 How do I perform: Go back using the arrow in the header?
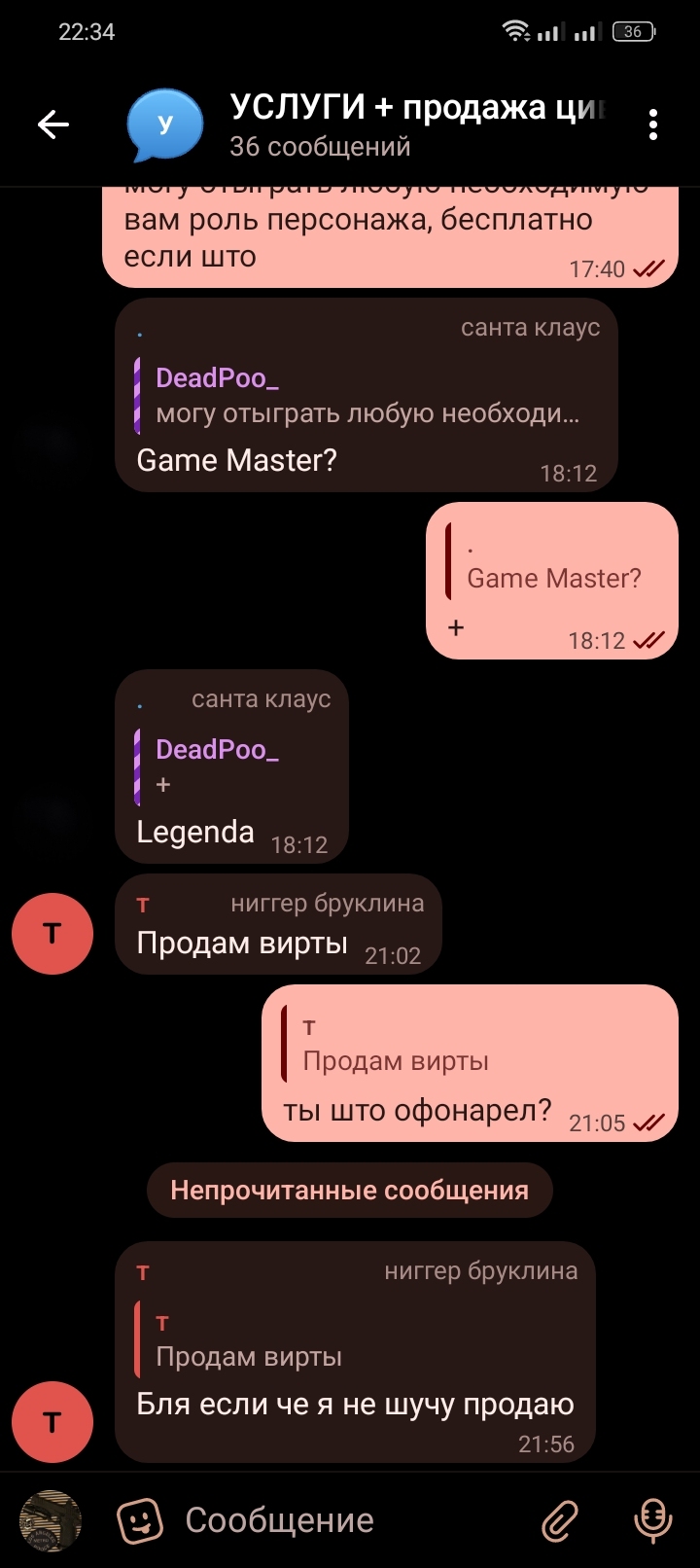(53, 125)
